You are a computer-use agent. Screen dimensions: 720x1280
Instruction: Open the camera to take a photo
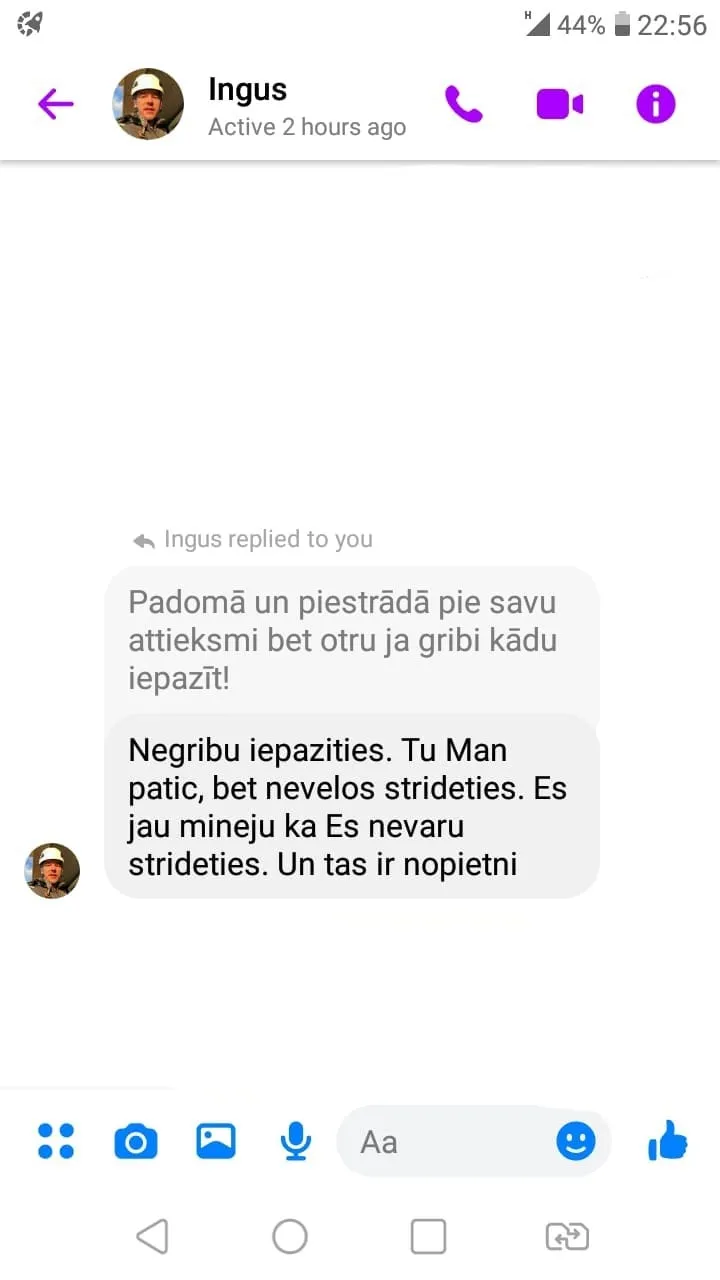pyautogui.click(x=136, y=1141)
